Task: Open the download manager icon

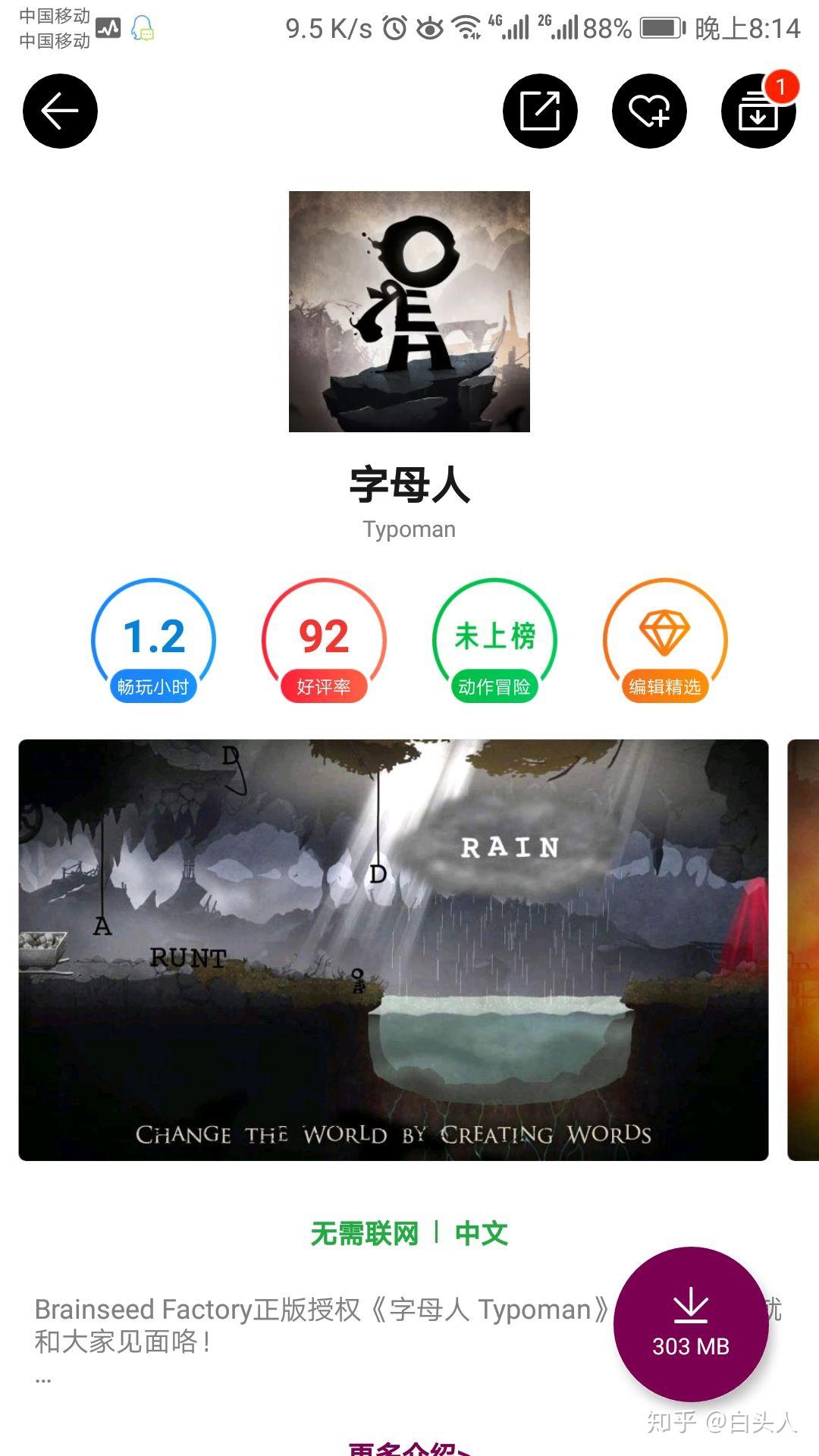Action: [x=758, y=111]
